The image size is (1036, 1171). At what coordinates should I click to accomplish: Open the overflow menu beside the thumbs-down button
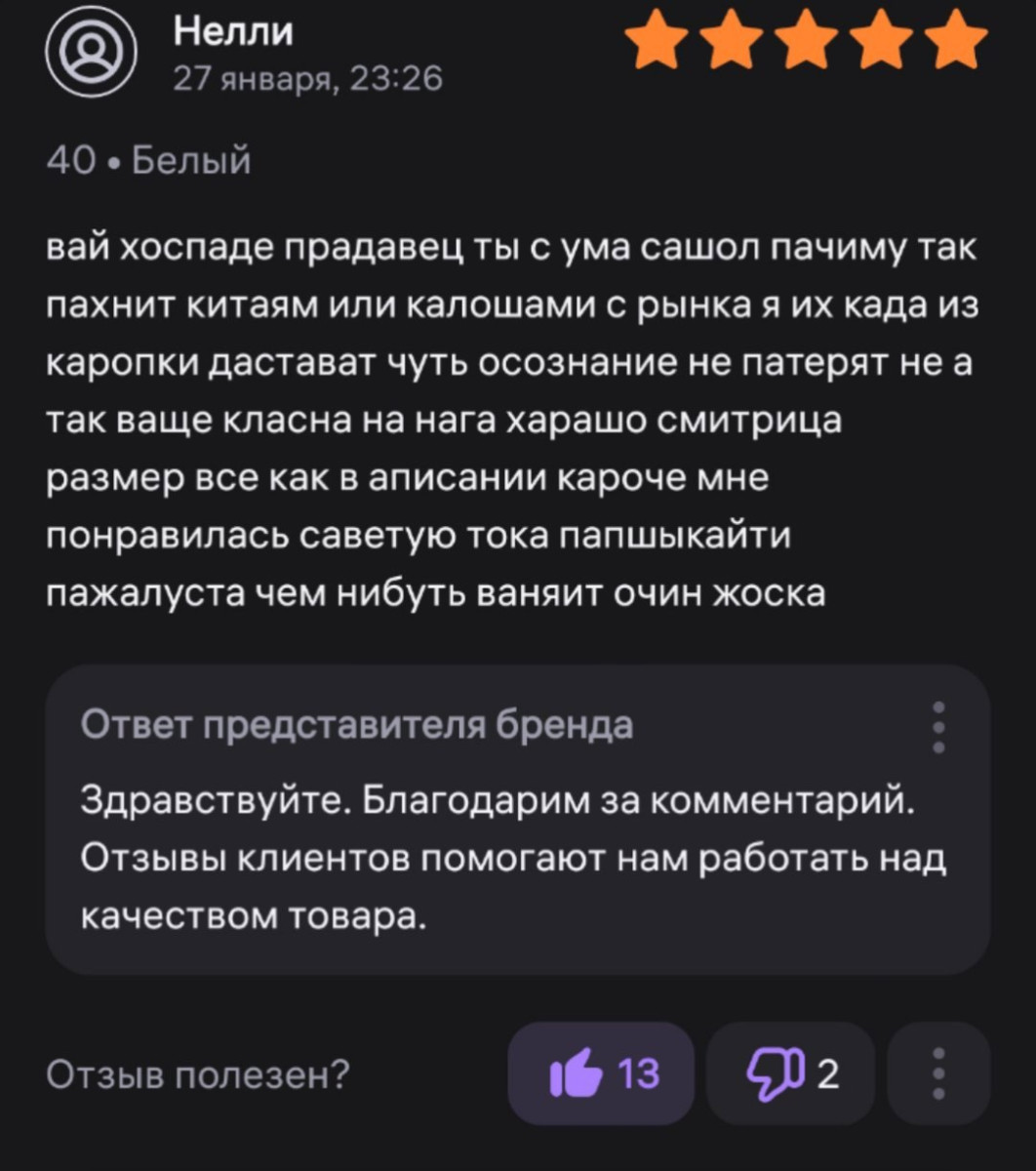pyautogui.click(x=939, y=1073)
